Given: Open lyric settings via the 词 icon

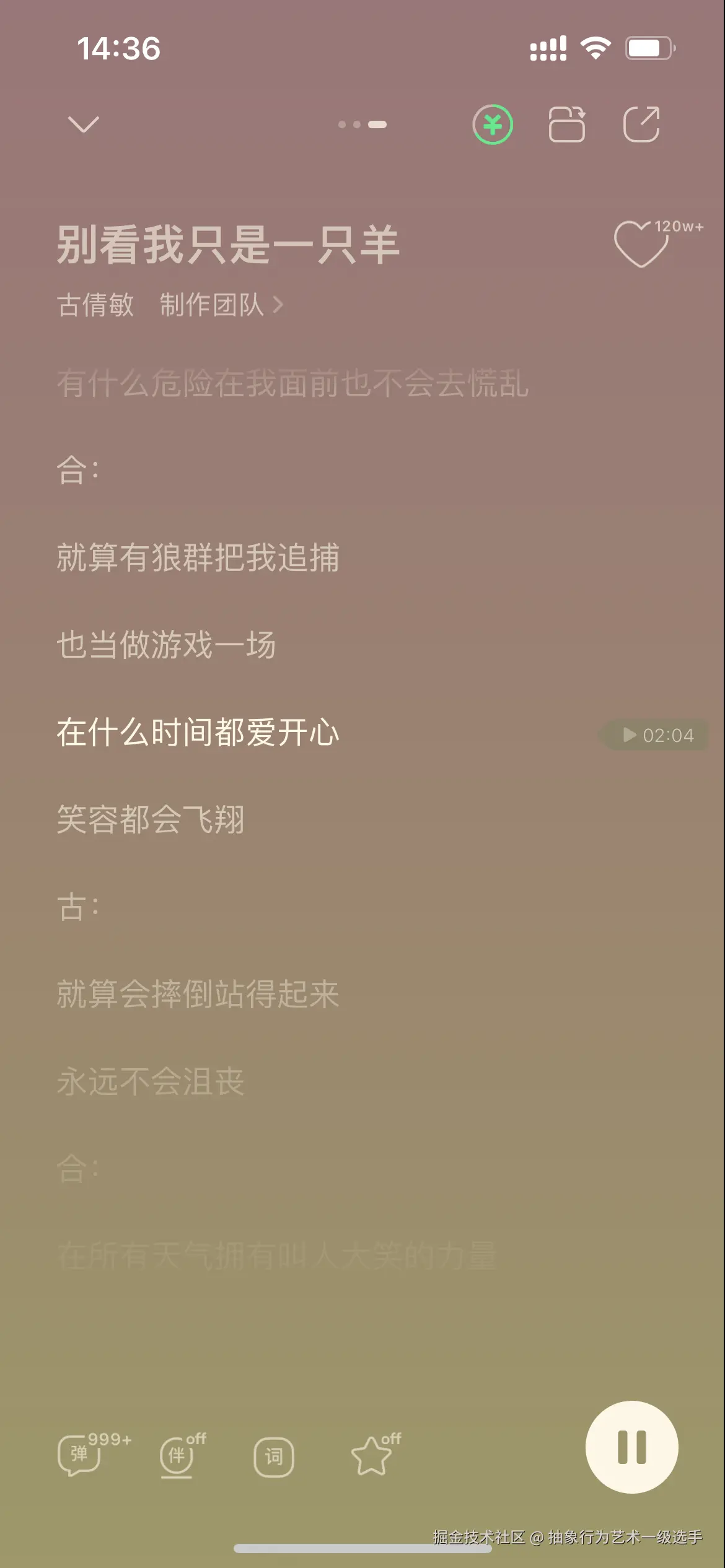Looking at the screenshot, I should tap(274, 1456).
